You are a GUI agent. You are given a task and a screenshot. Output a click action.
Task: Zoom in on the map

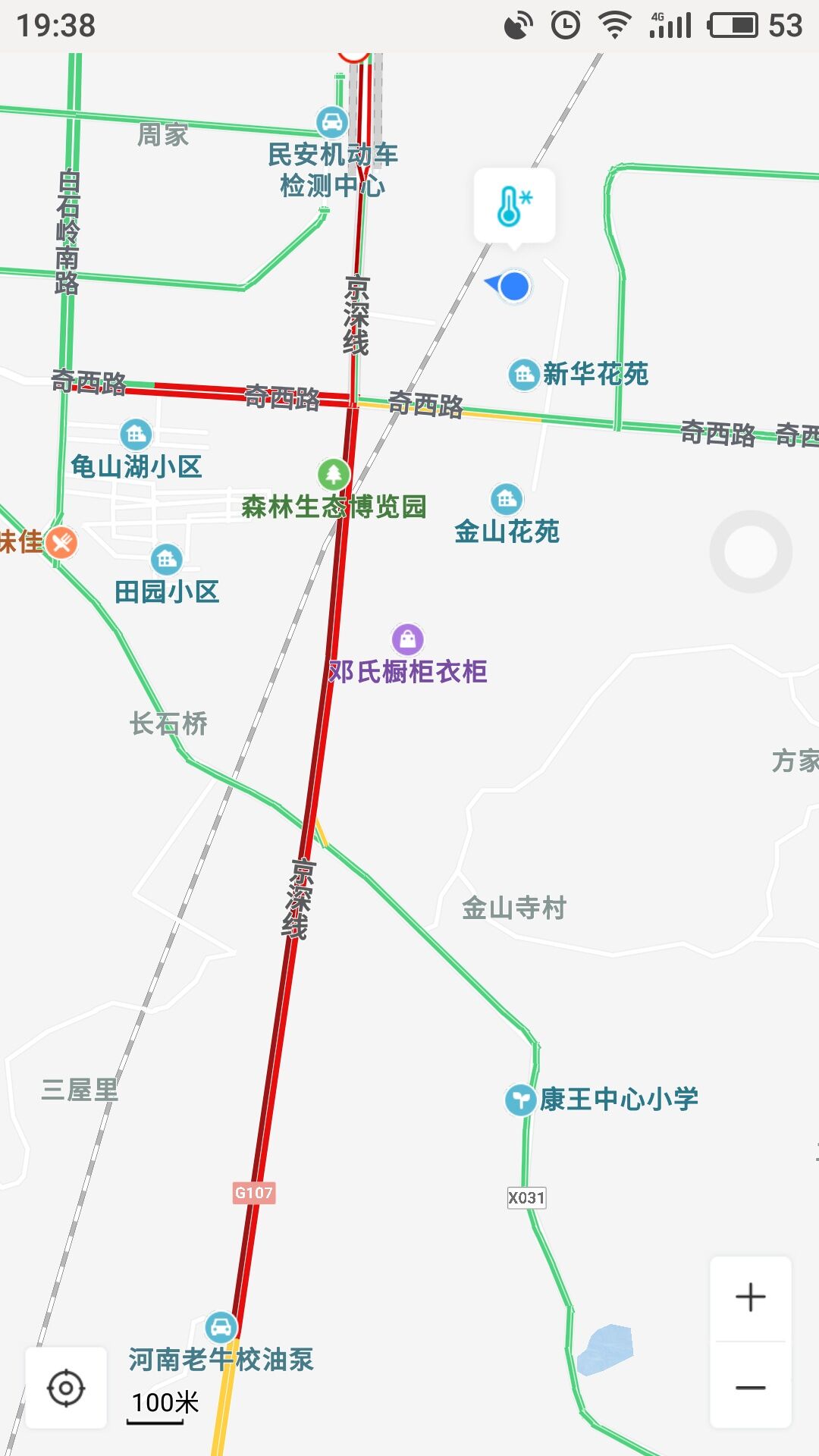coord(750,1298)
